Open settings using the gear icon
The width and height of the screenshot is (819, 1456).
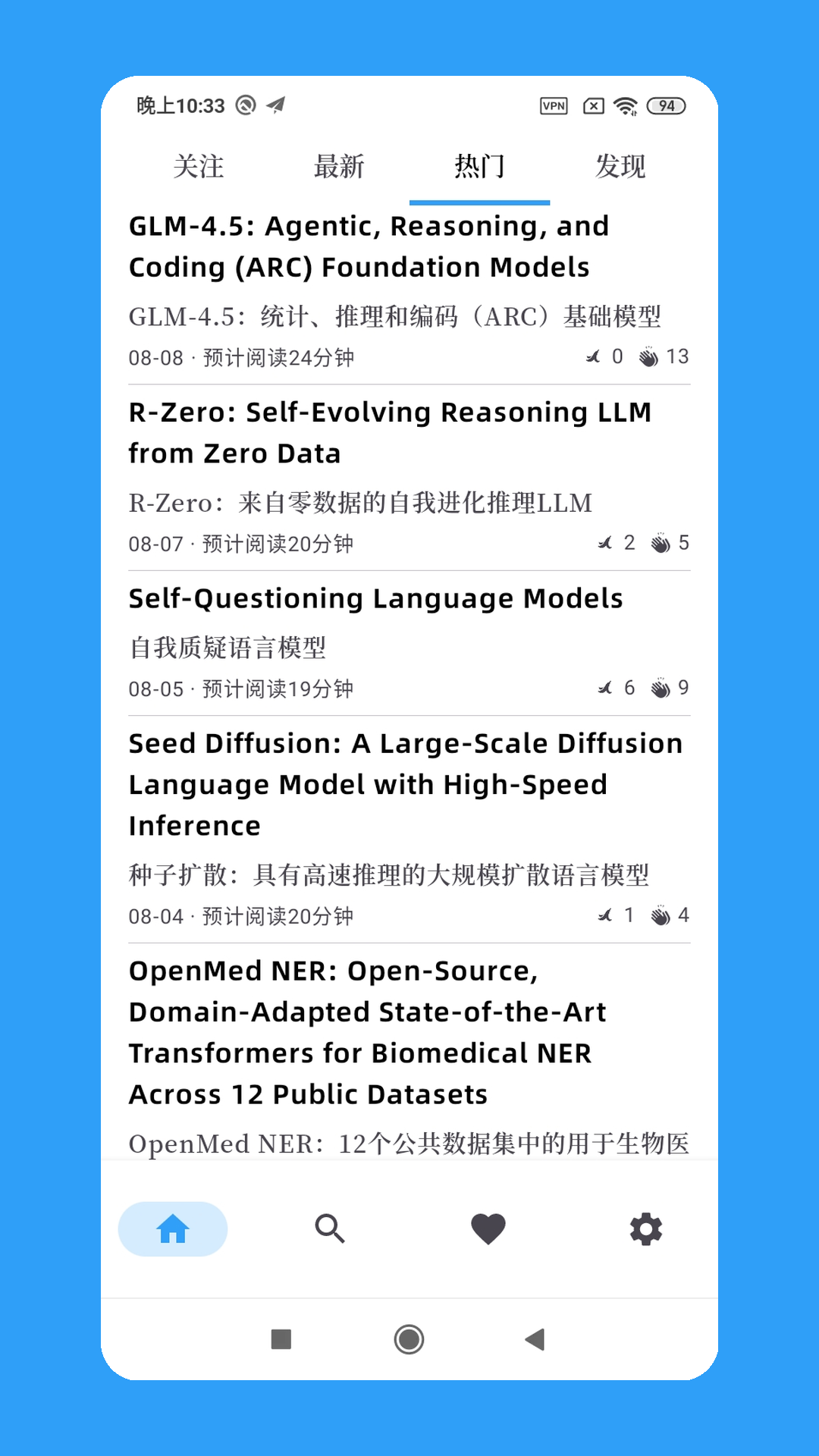click(645, 1228)
